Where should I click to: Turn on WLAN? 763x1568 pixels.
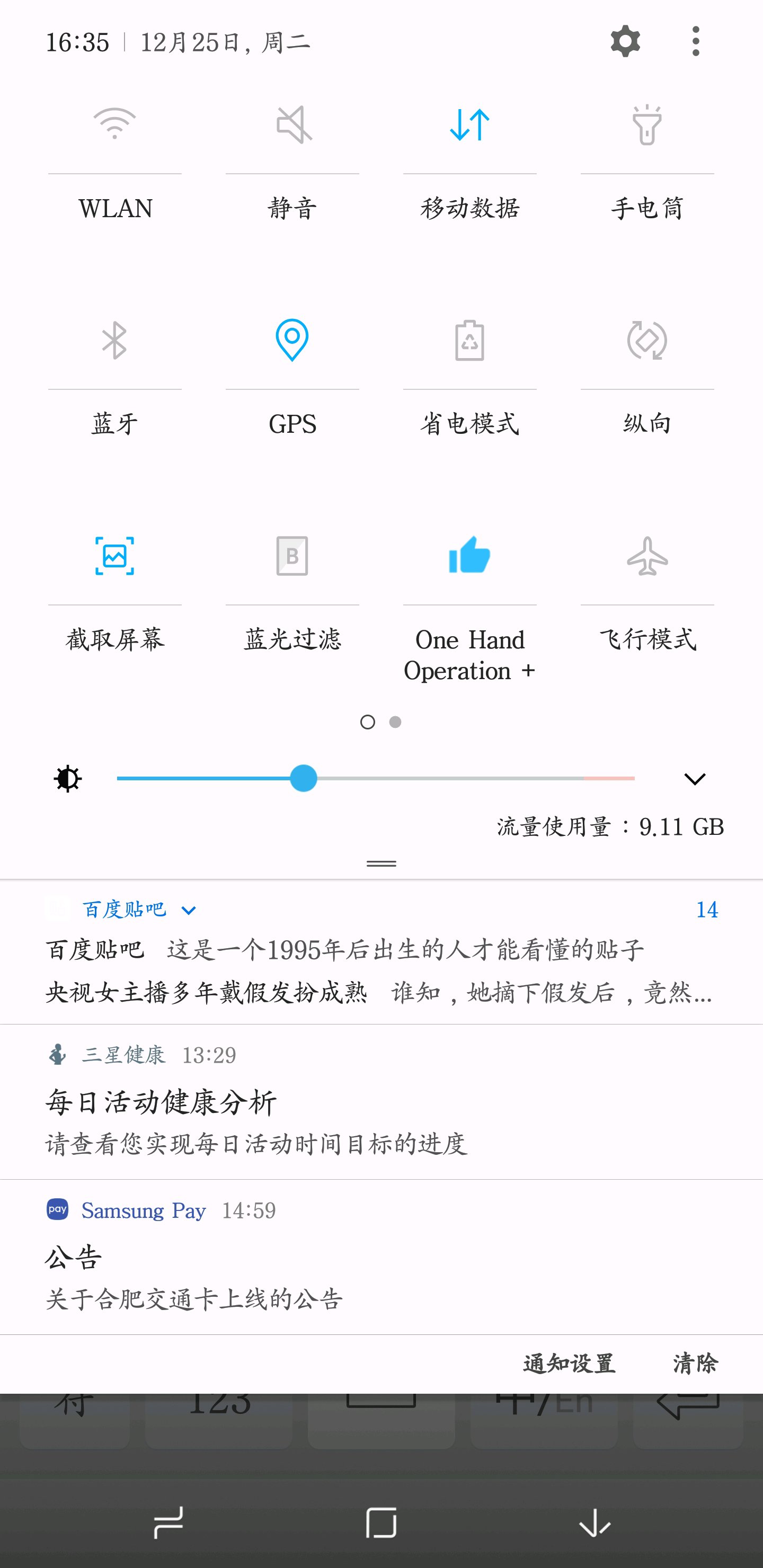(x=114, y=125)
